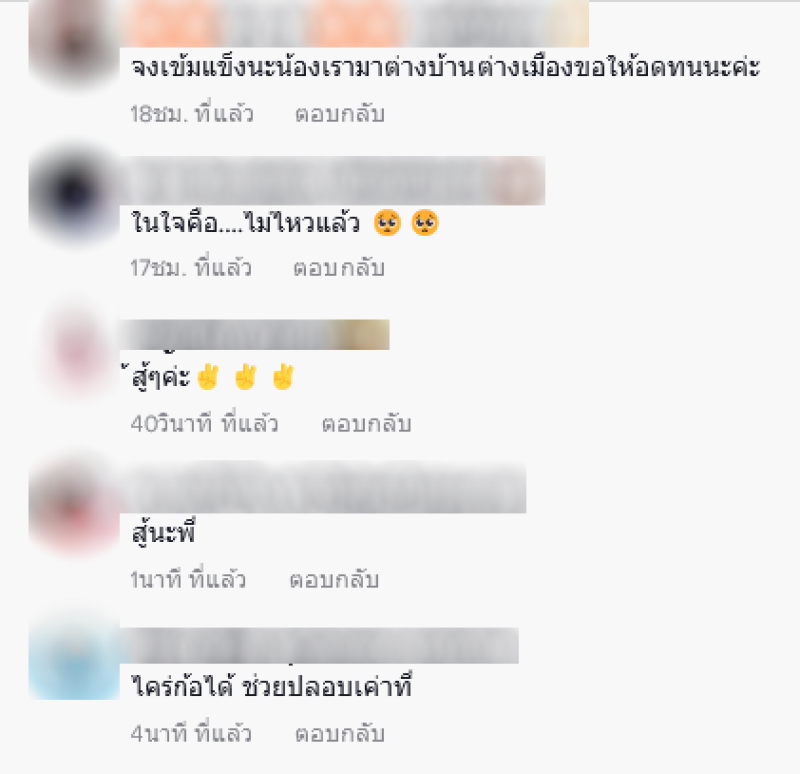Open profile picture of the ในใจคือ commenter
The image size is (800, 774).
coord(72,192)
